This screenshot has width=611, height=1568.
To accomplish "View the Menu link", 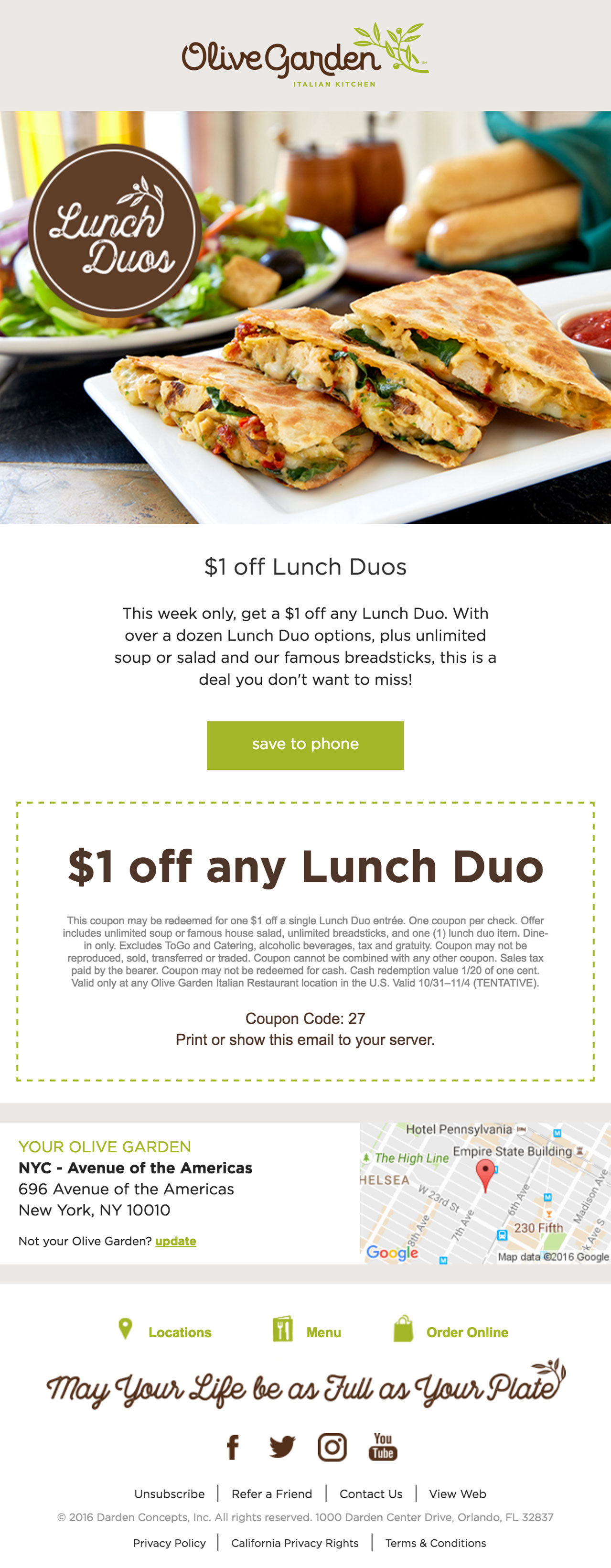I will pyautogui.click(x=323, y=1332).
